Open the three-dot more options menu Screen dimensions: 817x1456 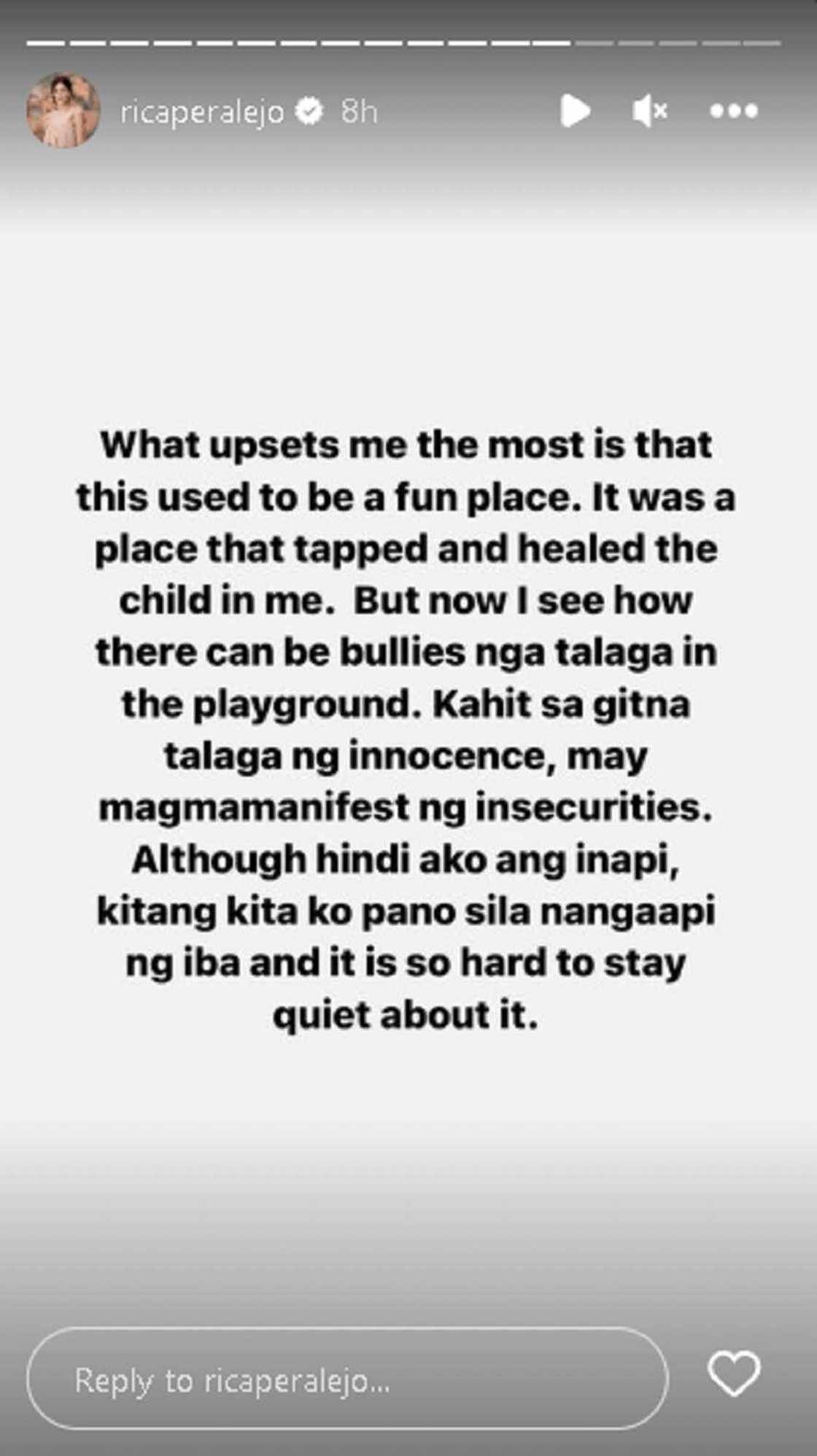coord(734,112)
